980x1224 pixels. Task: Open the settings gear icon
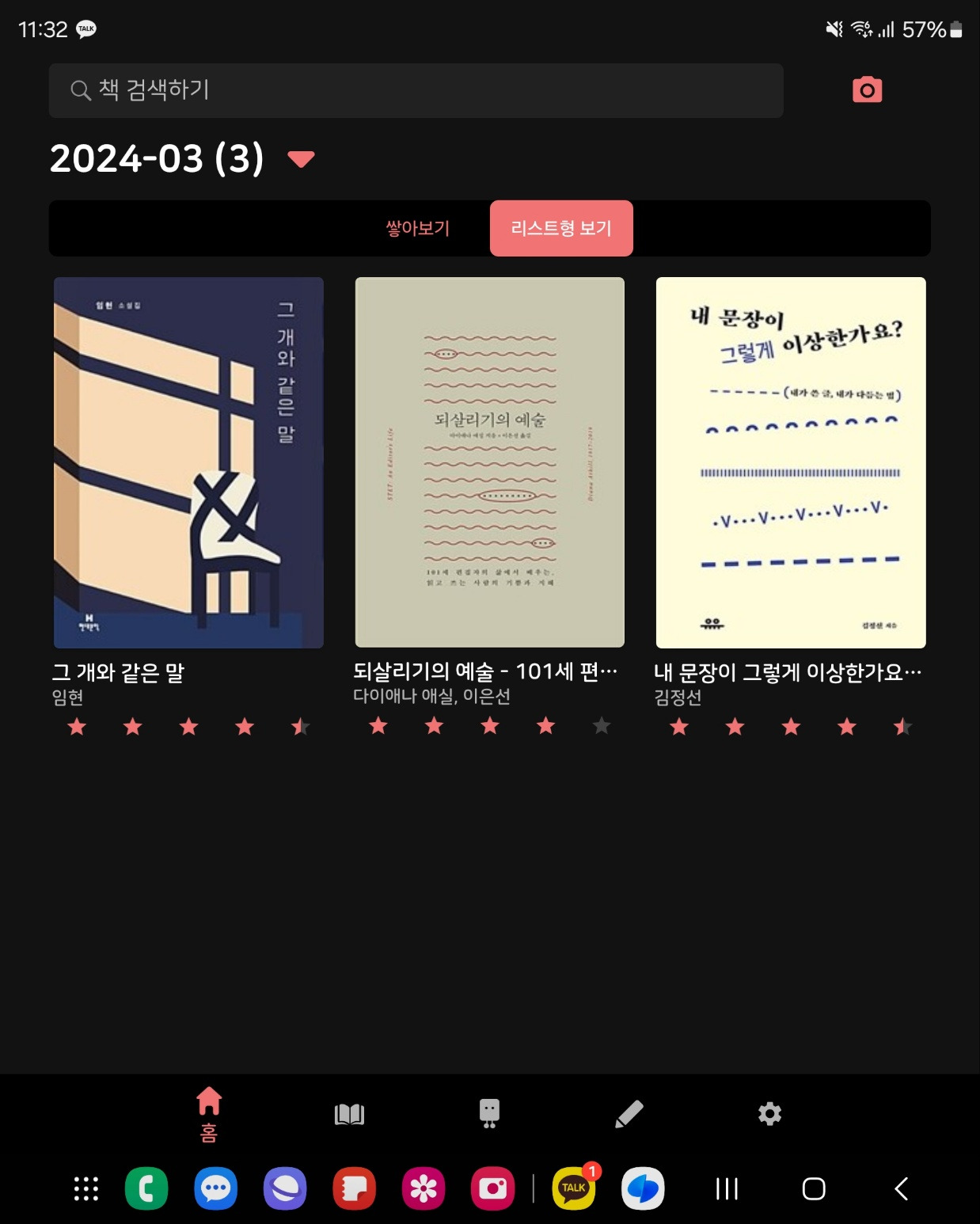(x=769, y=1114)
